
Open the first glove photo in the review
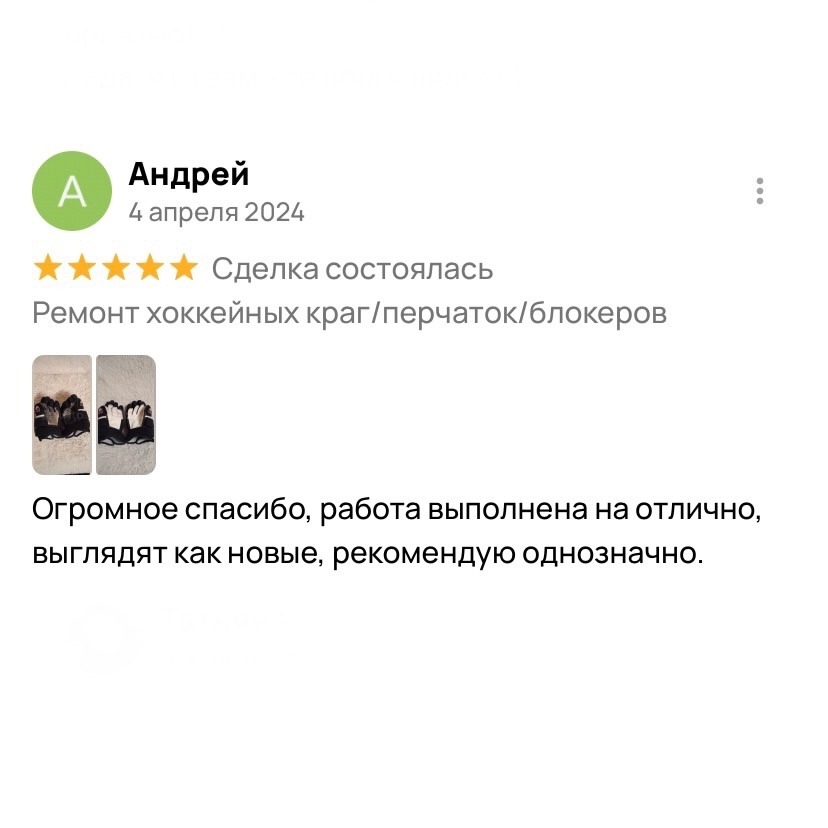(62, 415)
